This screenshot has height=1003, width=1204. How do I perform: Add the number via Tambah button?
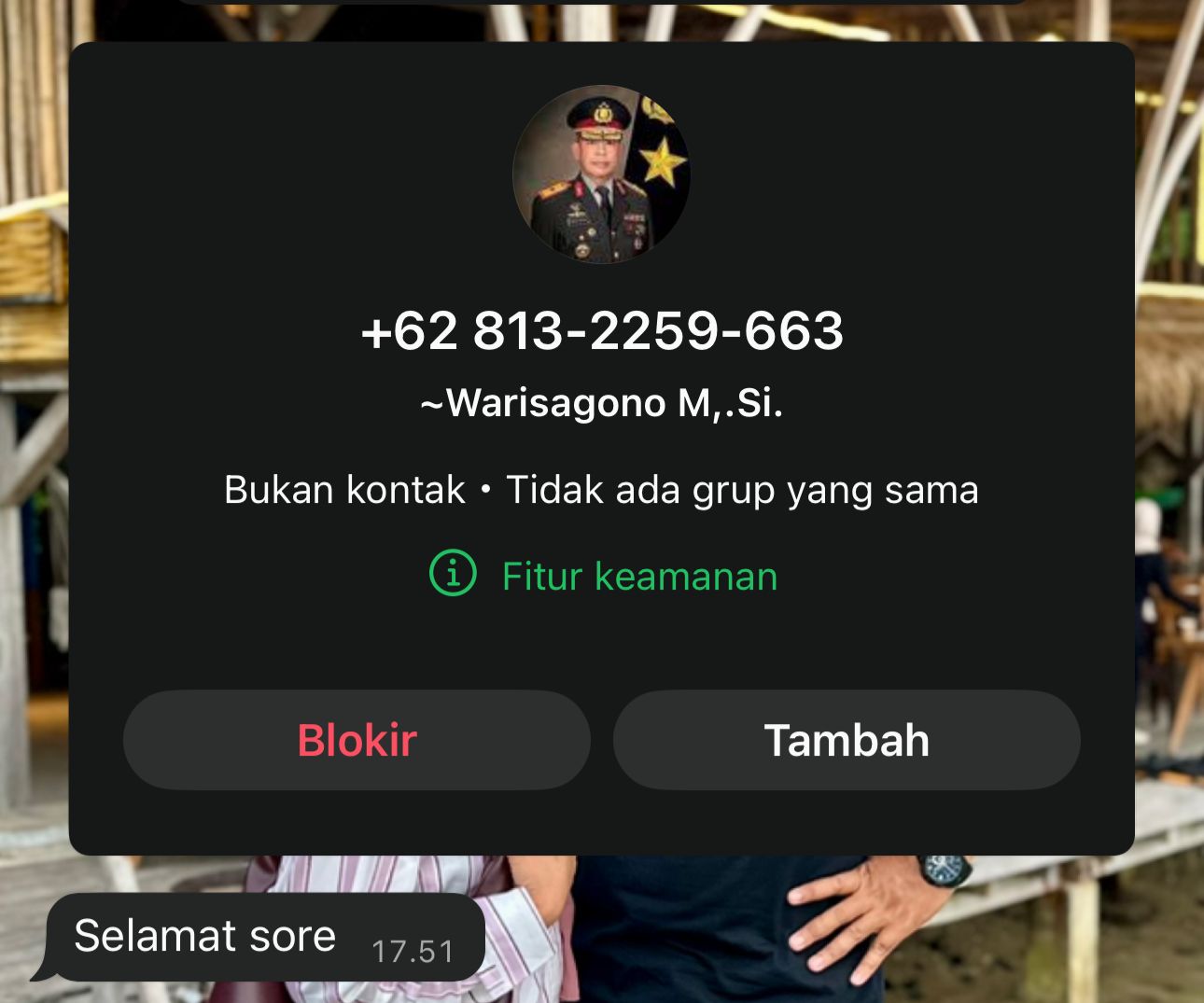847,740
